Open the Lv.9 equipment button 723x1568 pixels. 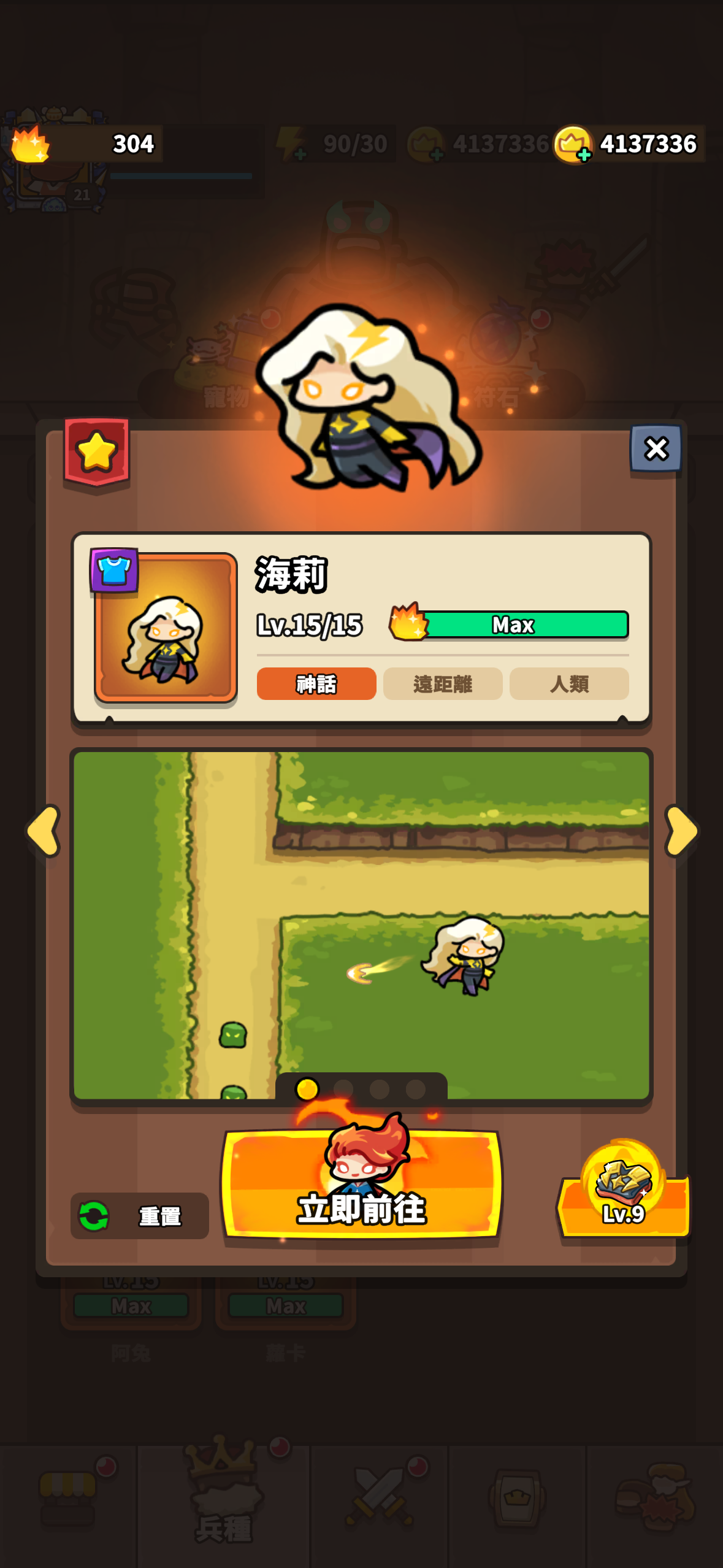click(624, 1190)
